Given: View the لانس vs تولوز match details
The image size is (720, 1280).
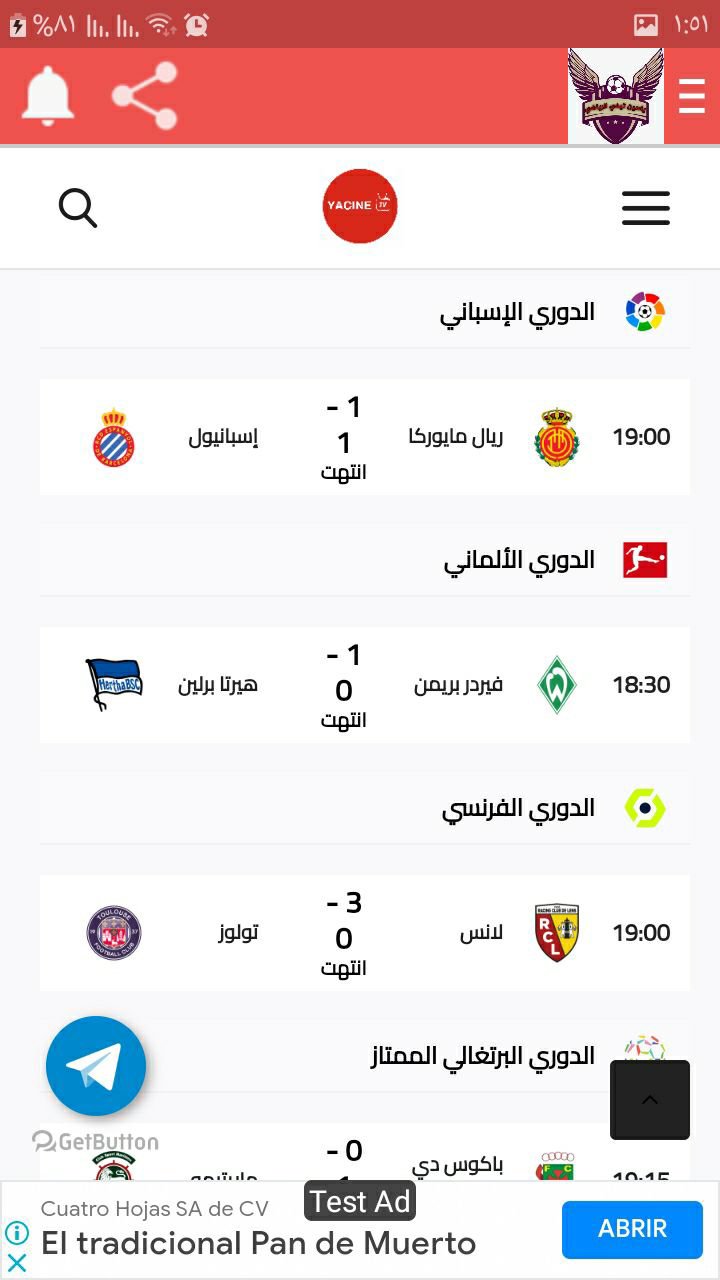Looking at the screenshot, I should point(364,933).
